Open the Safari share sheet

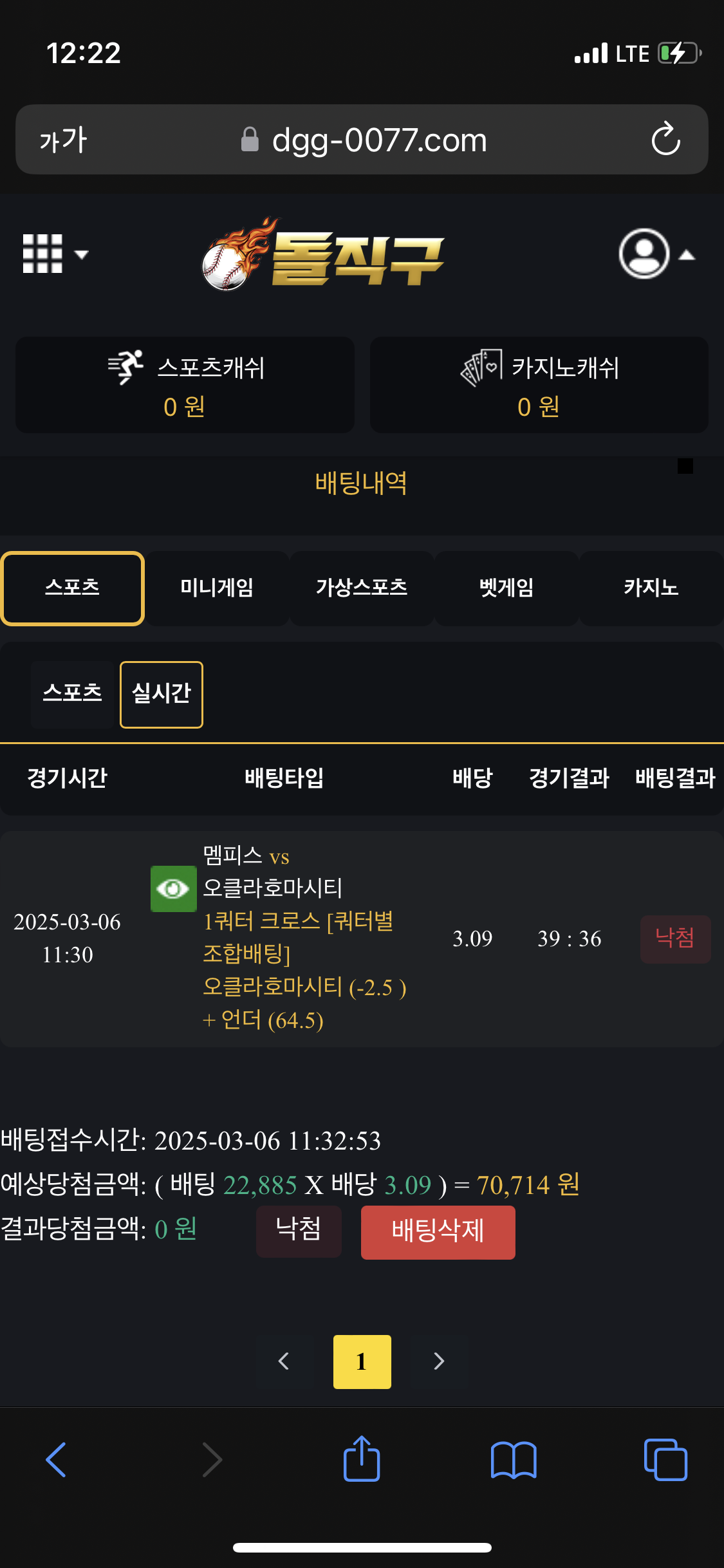click(x=362, y=1459)
